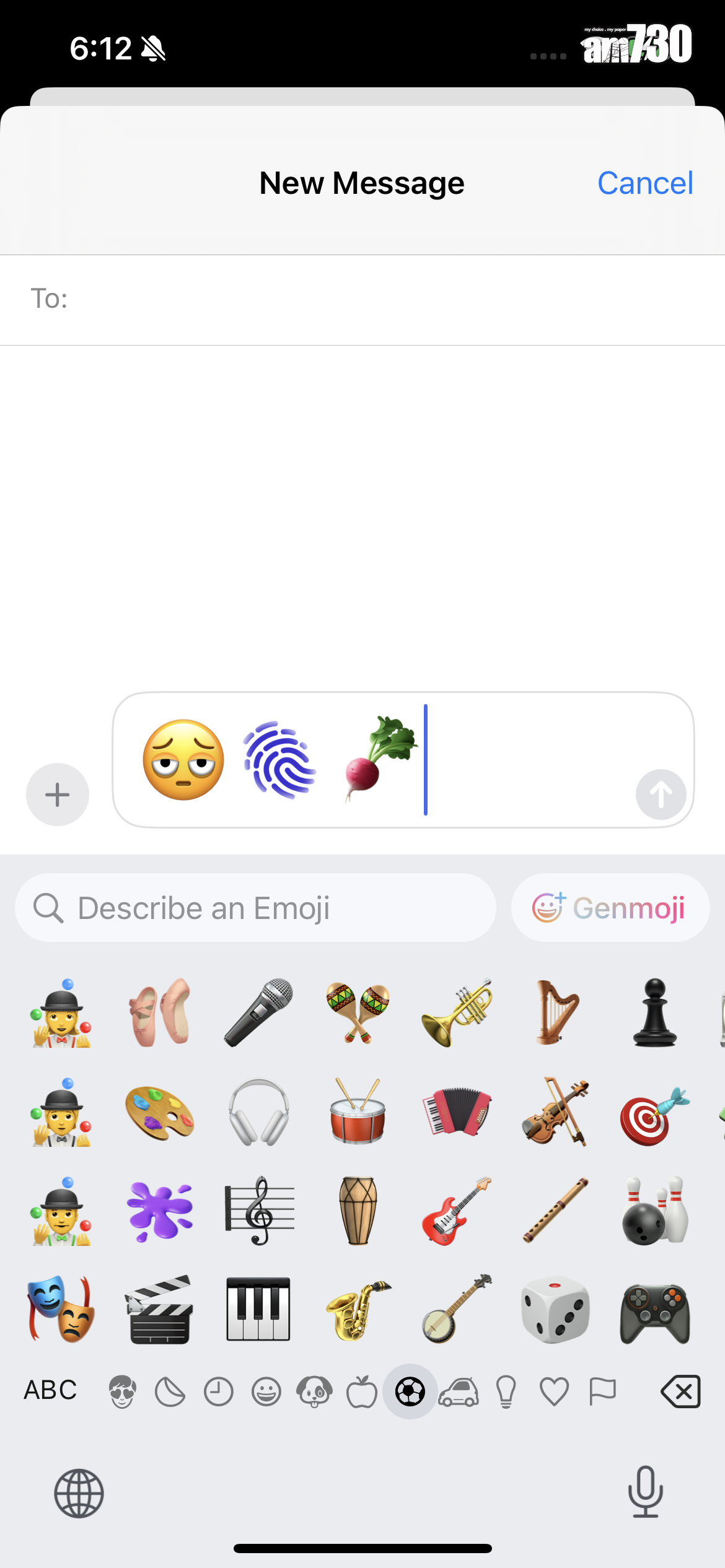Create a new Genmoji

[x=610, y=908]
